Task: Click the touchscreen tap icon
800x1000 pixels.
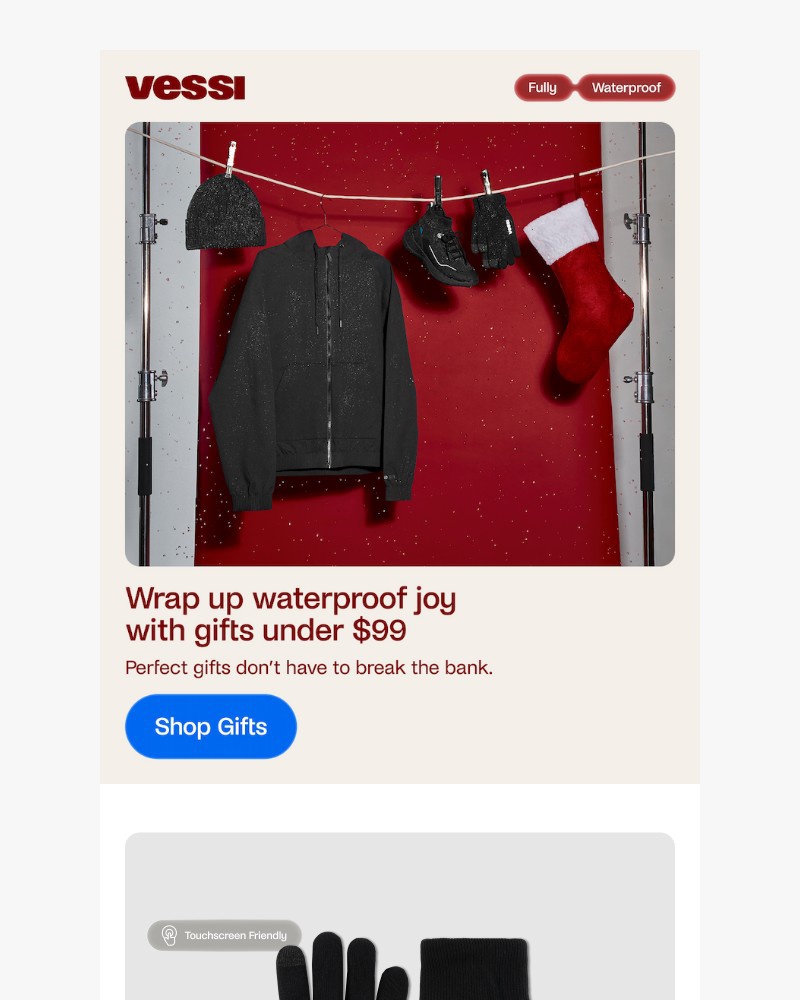Action: pyautogui.click(x=167, y=936)
